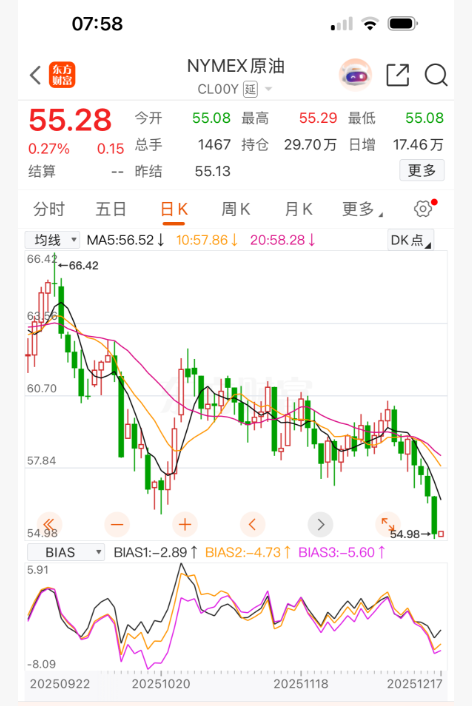
Task: Open search with the magnifier icon
Action: (x=436, y=75)
